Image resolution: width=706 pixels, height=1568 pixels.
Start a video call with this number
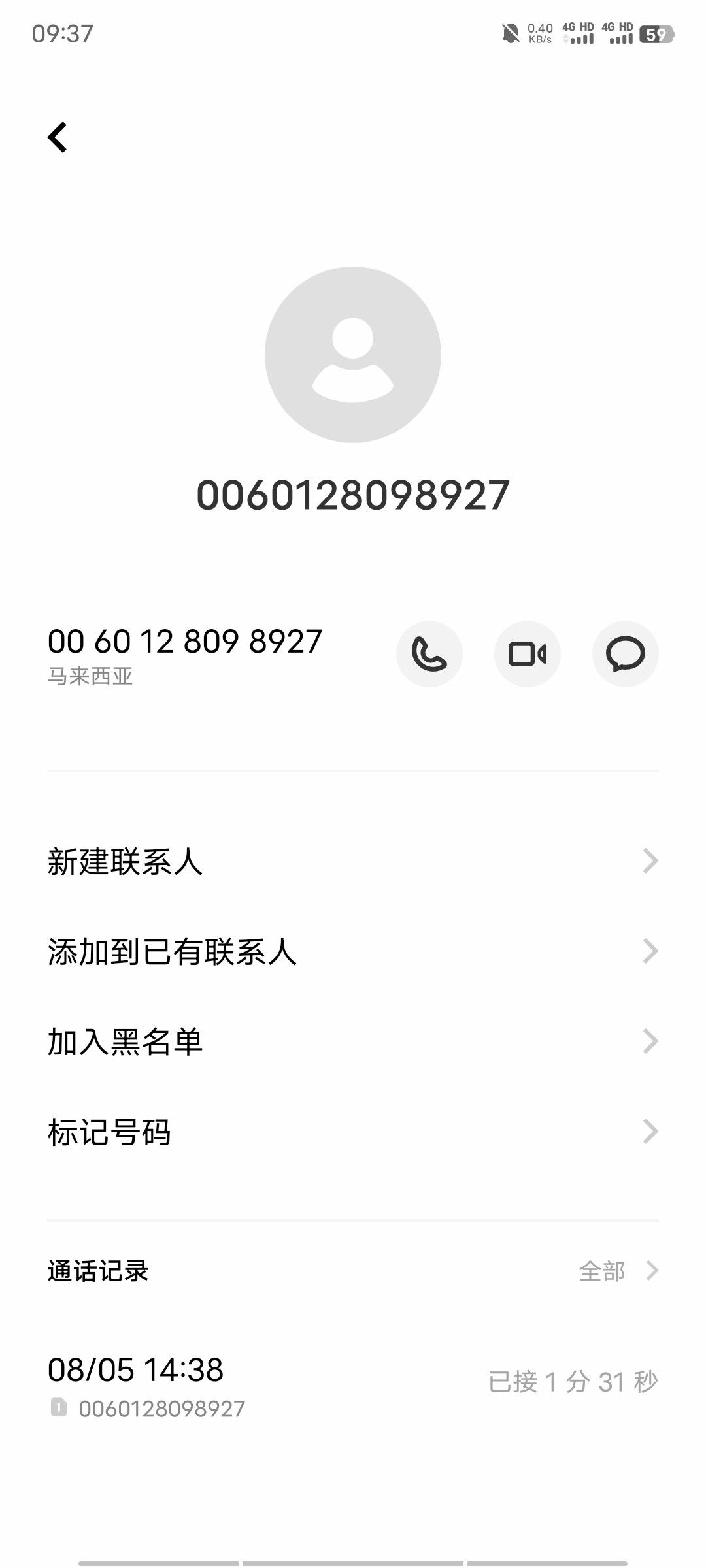[528, 654]
